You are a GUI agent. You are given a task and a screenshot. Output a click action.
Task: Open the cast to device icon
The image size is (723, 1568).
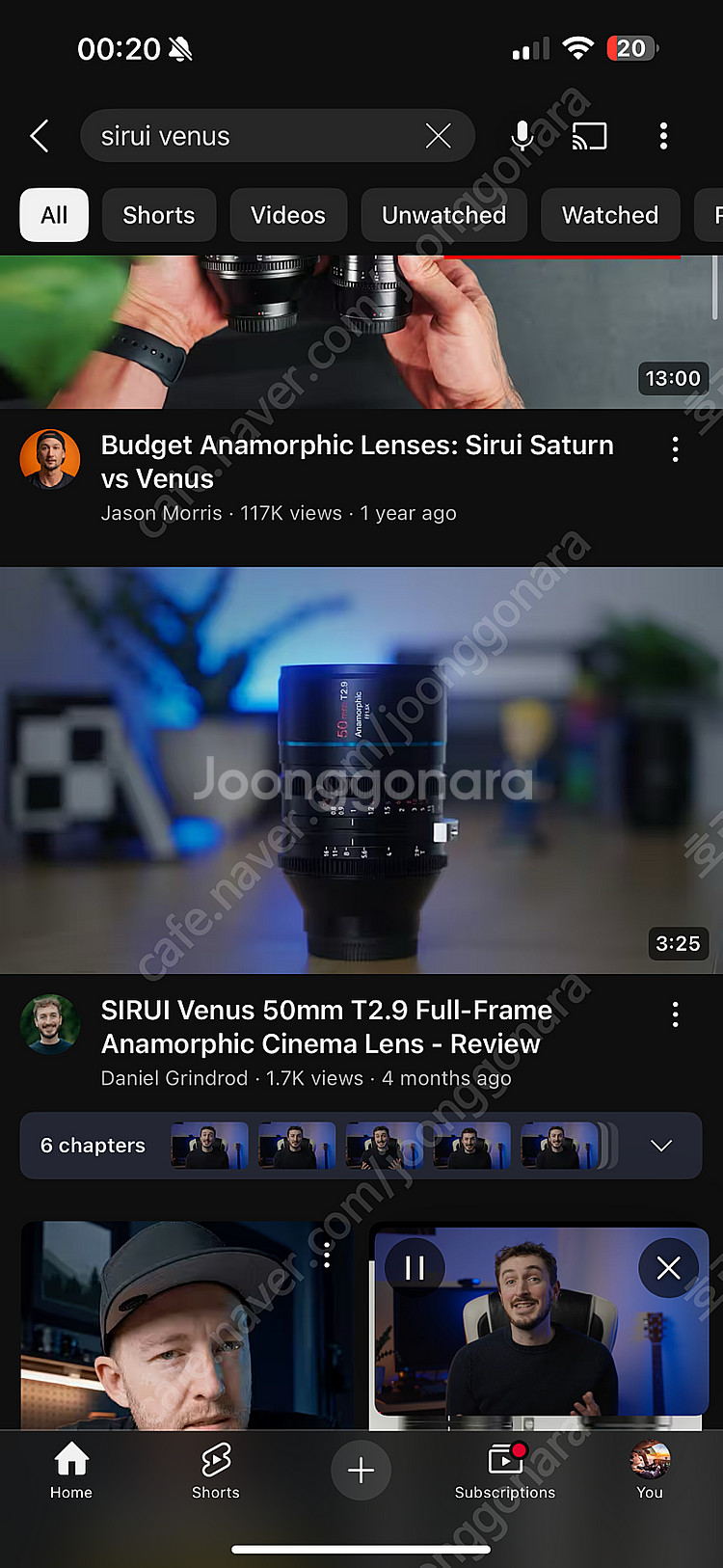click(589, 136)
